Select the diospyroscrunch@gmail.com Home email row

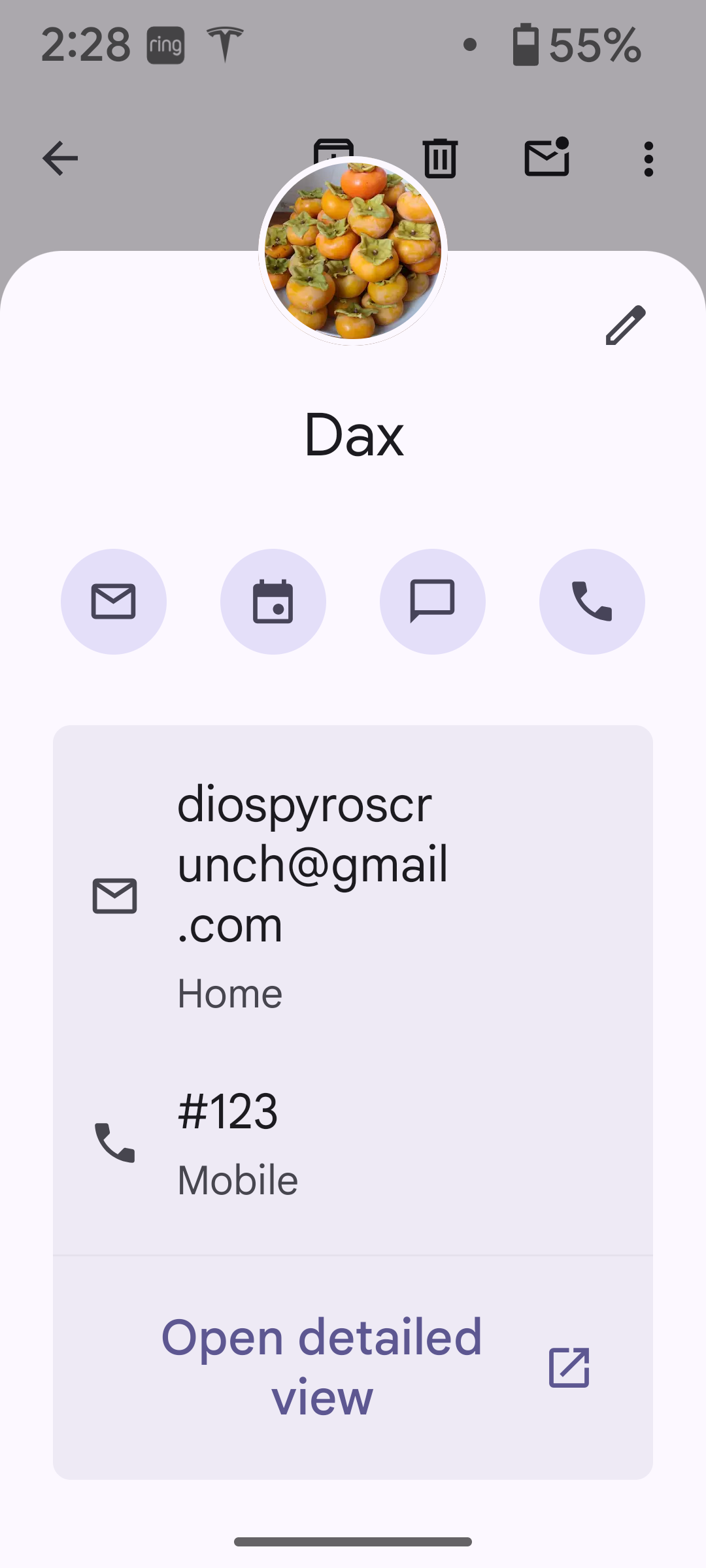(353, 895)
